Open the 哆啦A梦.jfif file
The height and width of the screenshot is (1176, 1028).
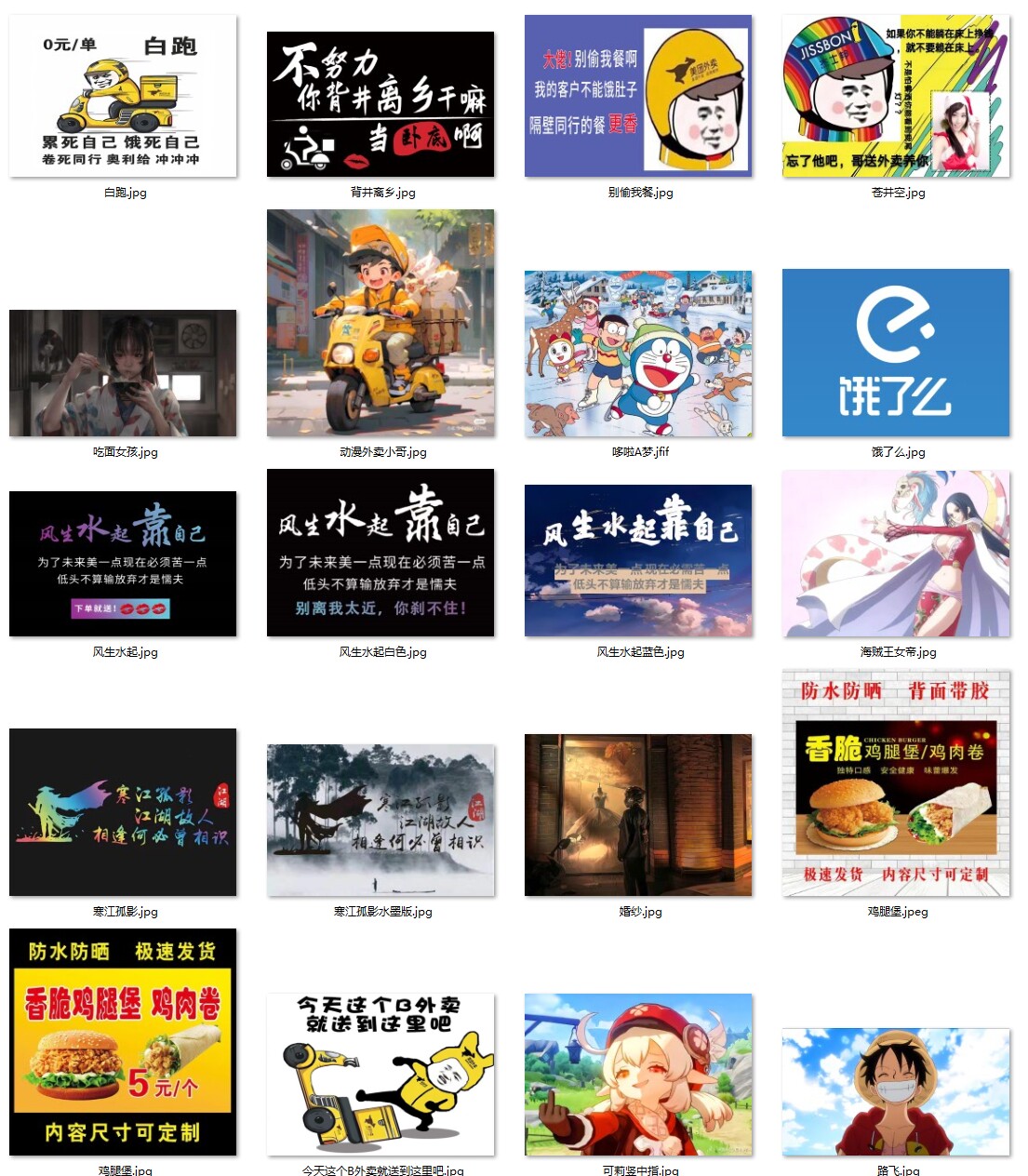click(x=638, y=354)
